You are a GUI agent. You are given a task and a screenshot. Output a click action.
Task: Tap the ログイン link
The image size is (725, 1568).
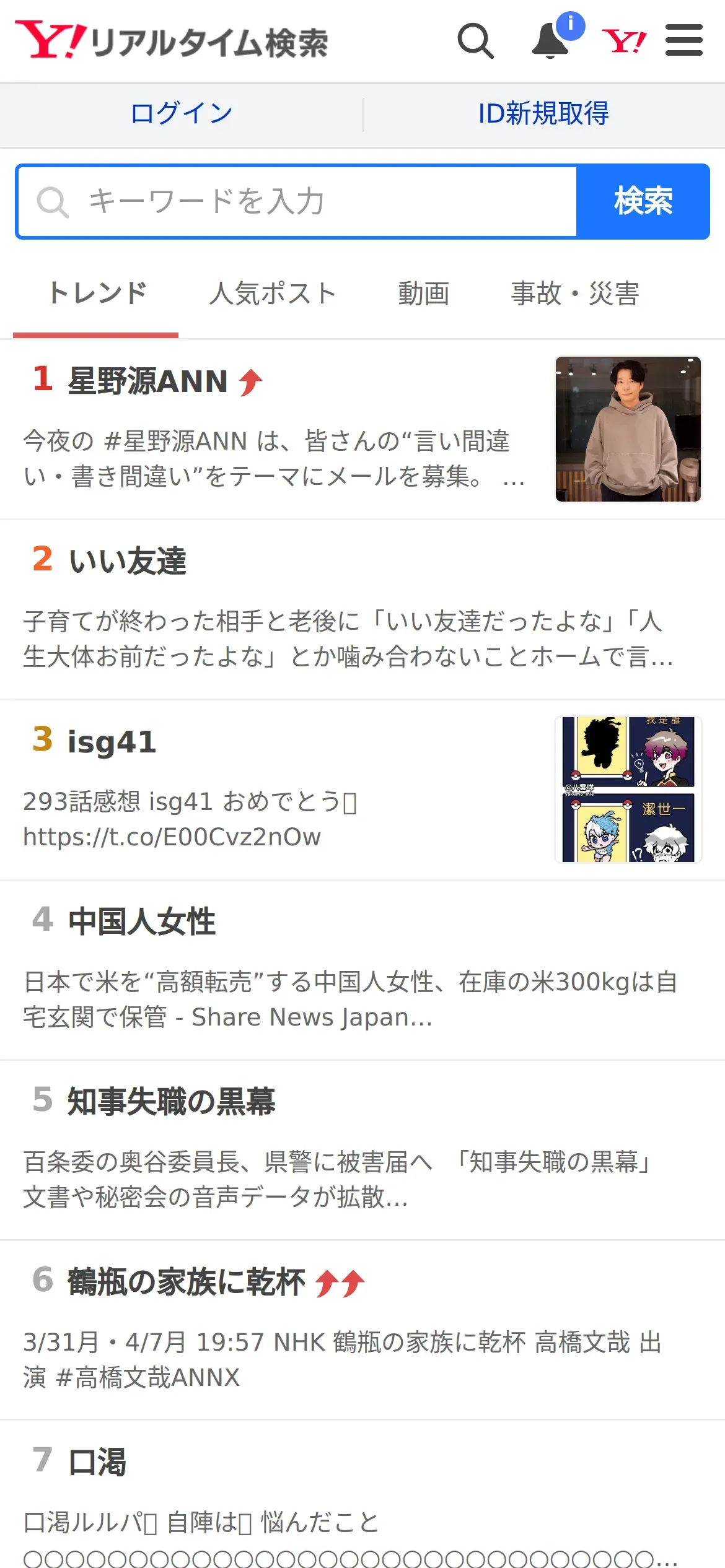[x=182, y=114]
